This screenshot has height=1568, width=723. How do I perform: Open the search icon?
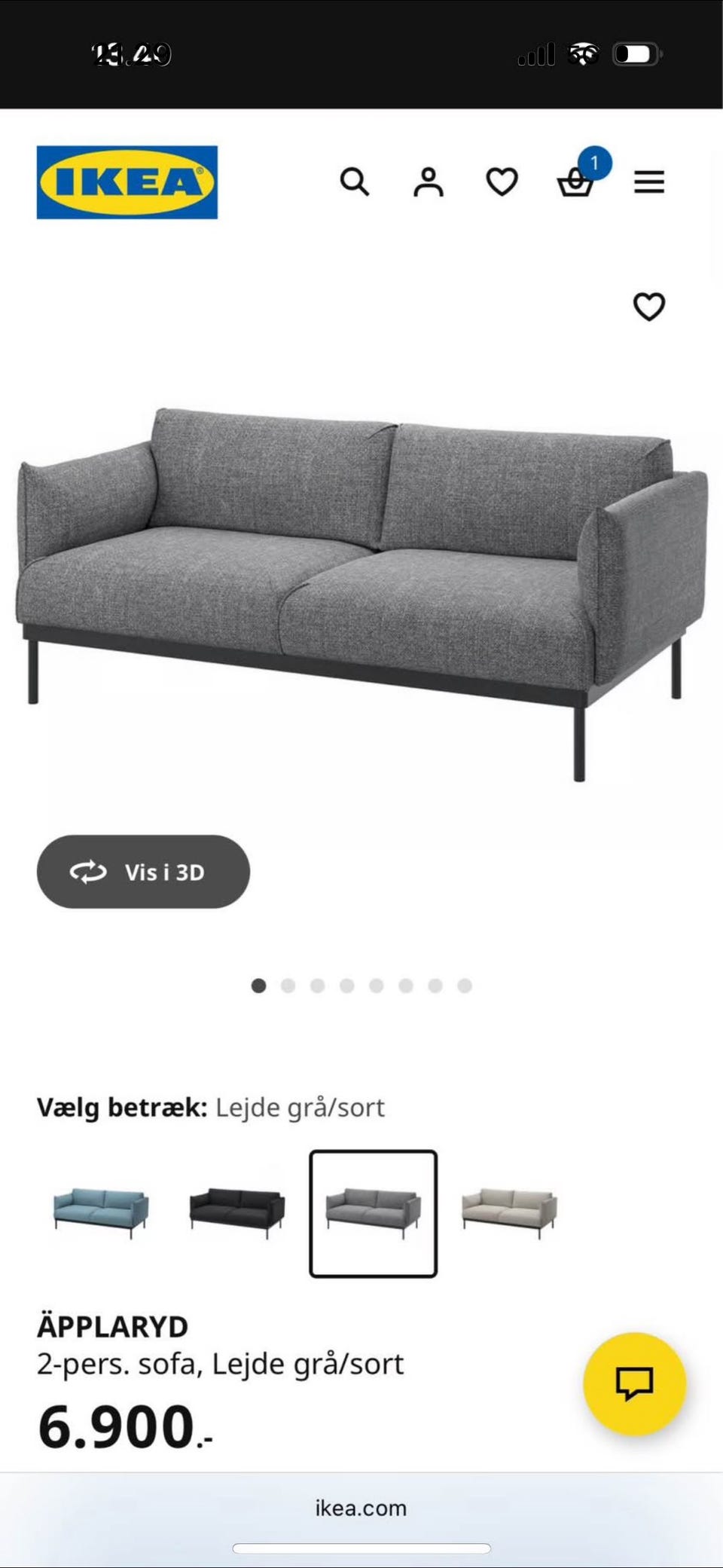coord(355,182)
